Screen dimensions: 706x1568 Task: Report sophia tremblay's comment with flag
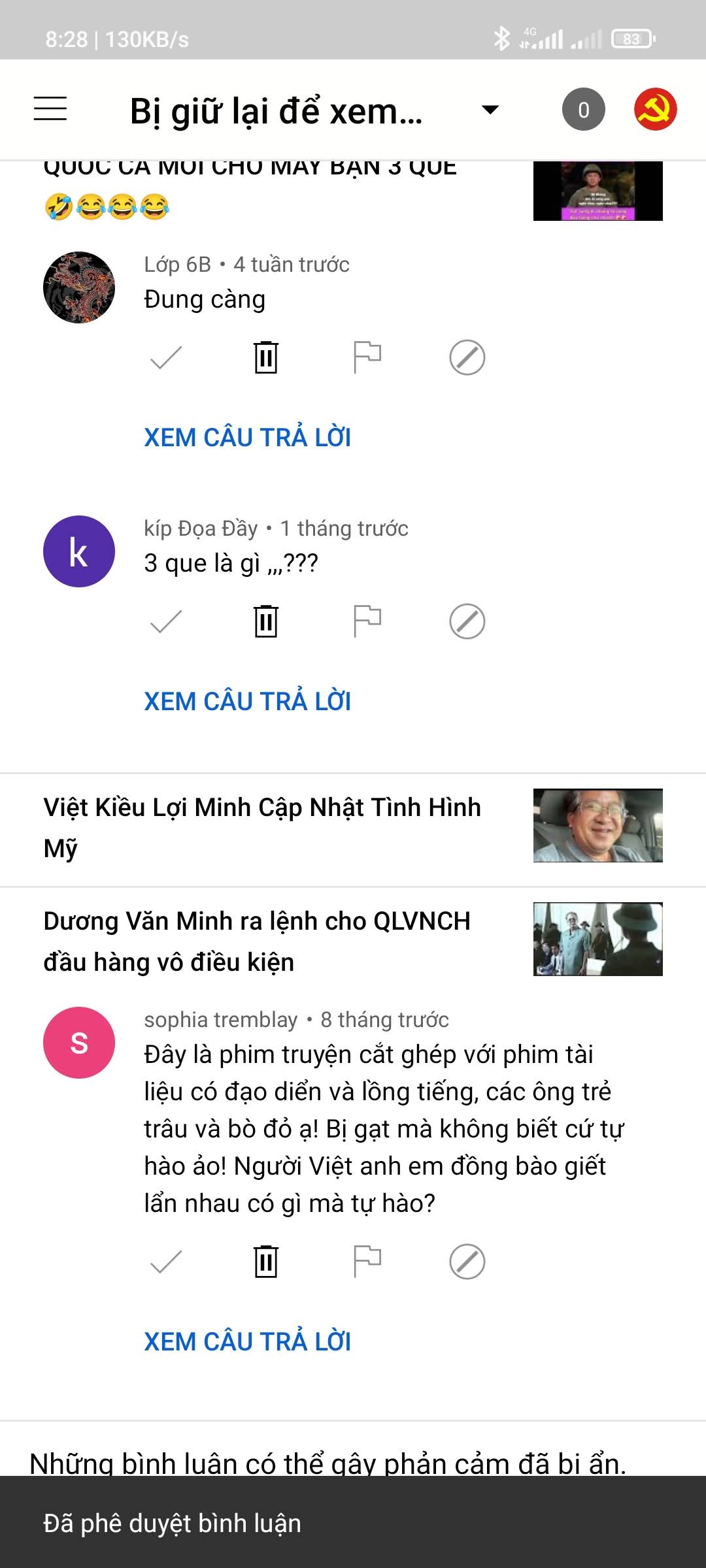click(x=367, y=1262)
